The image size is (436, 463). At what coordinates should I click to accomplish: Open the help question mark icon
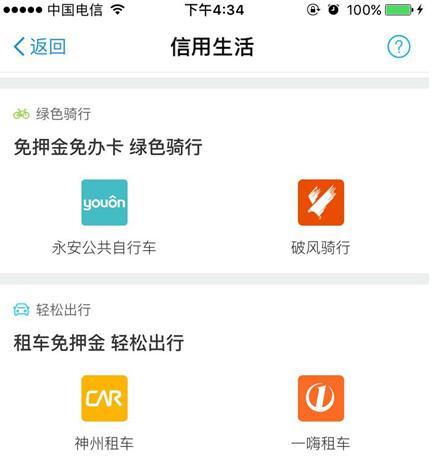[399, 47]
